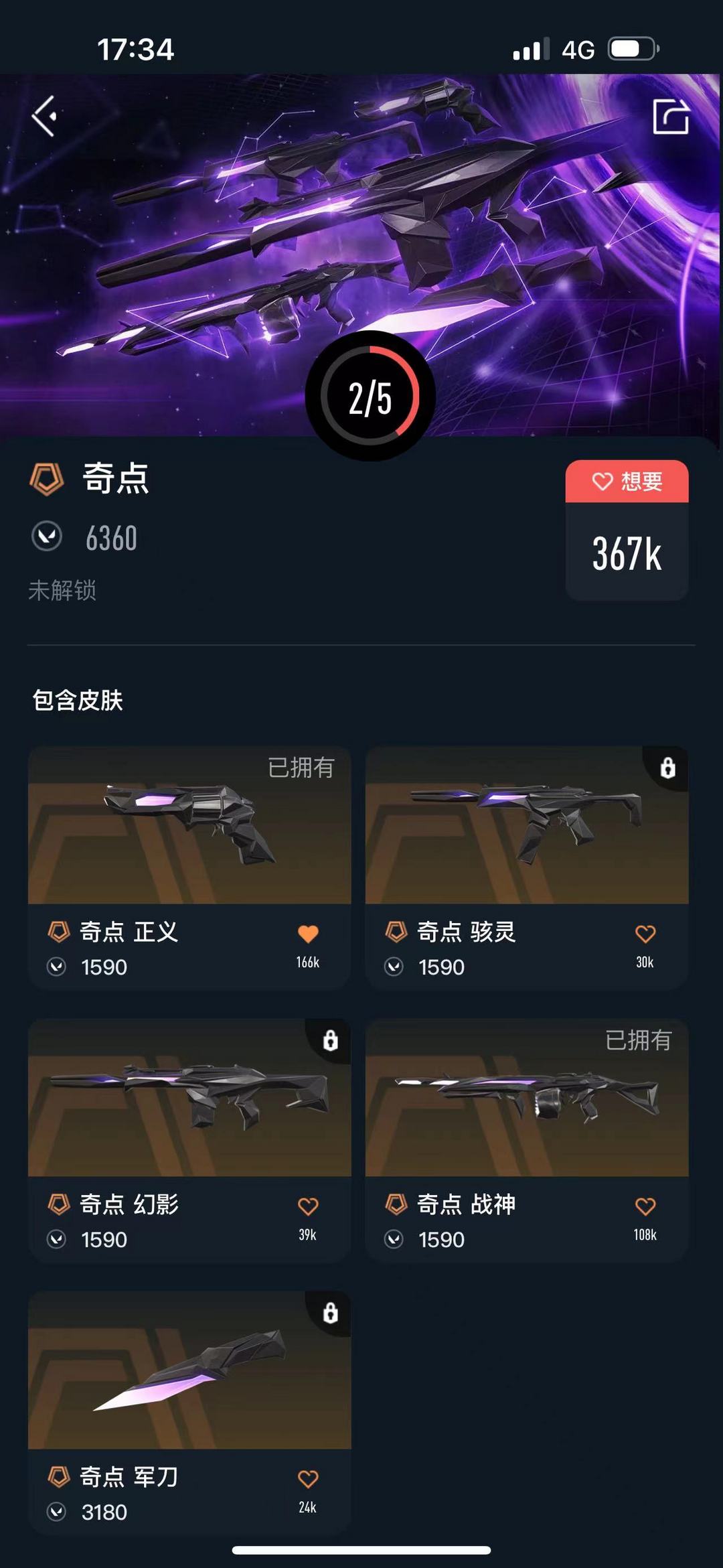Share this 奇点 bundle page

click(x=671, y=117)
